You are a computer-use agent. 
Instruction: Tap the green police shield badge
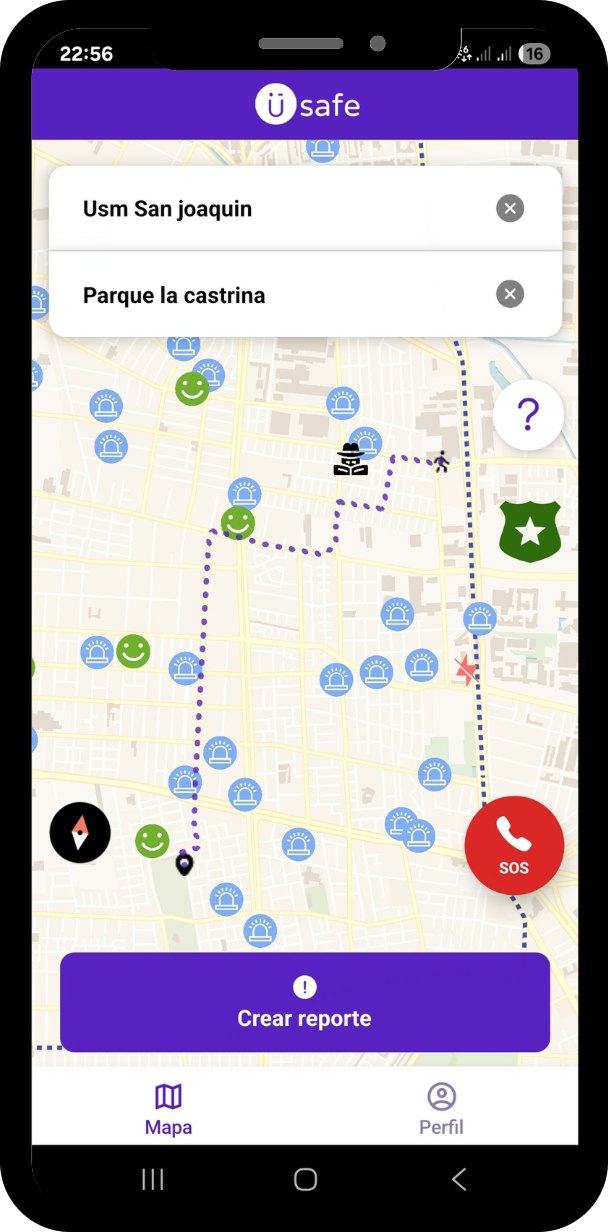click(530, 531)
